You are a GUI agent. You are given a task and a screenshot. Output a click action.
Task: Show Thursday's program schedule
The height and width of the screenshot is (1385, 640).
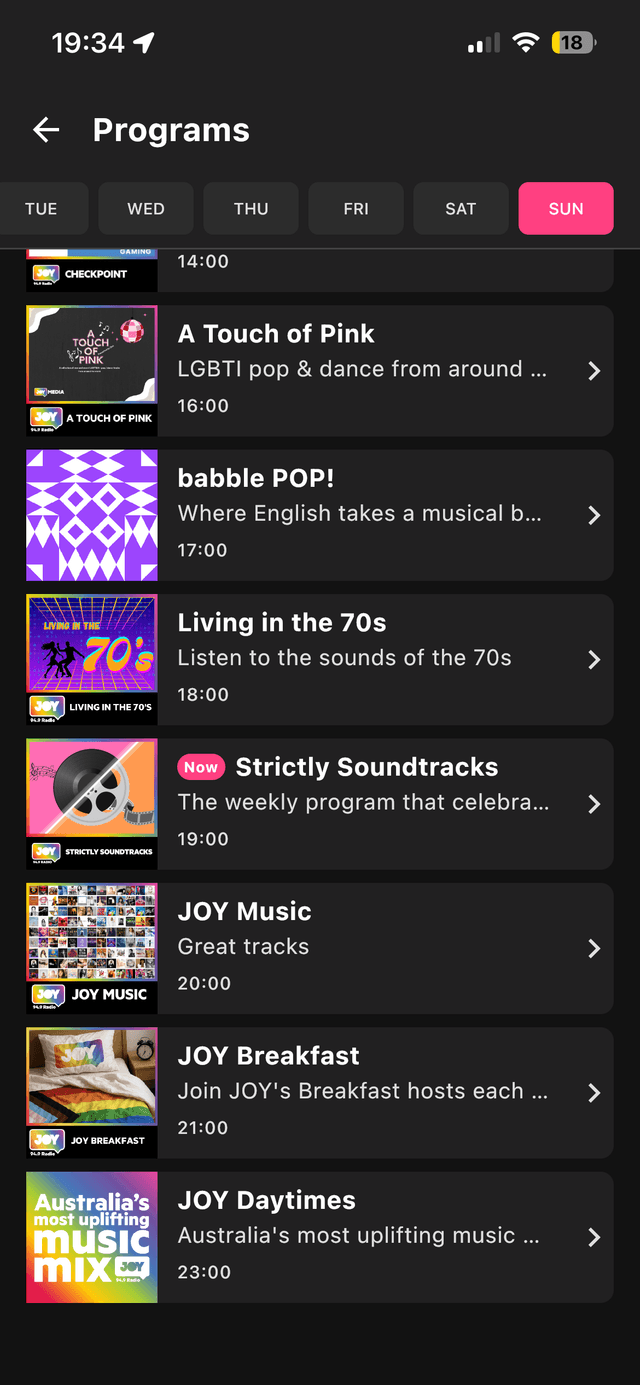pyautogui.click(x=251, y=209)
